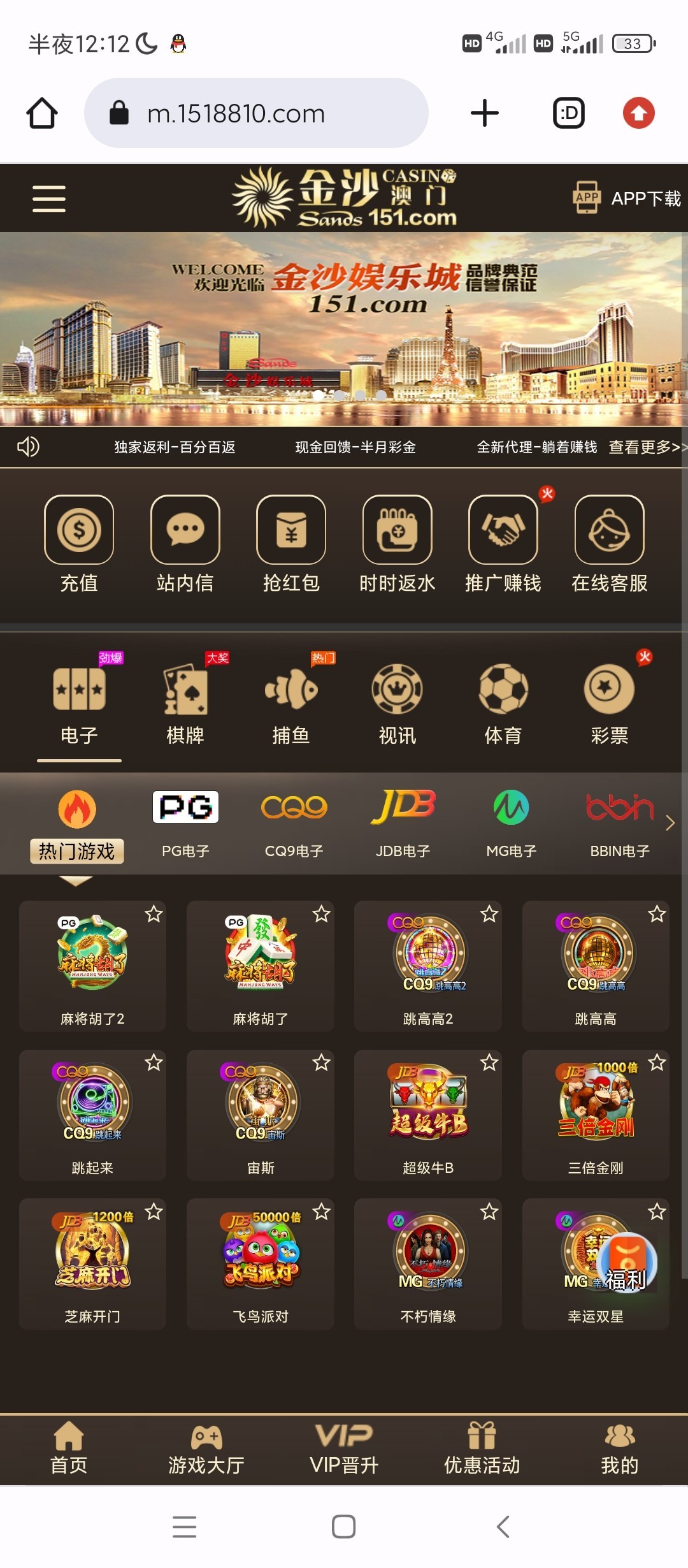
Task: Choose the JDB电子 provider
Action: coord(403,824)
